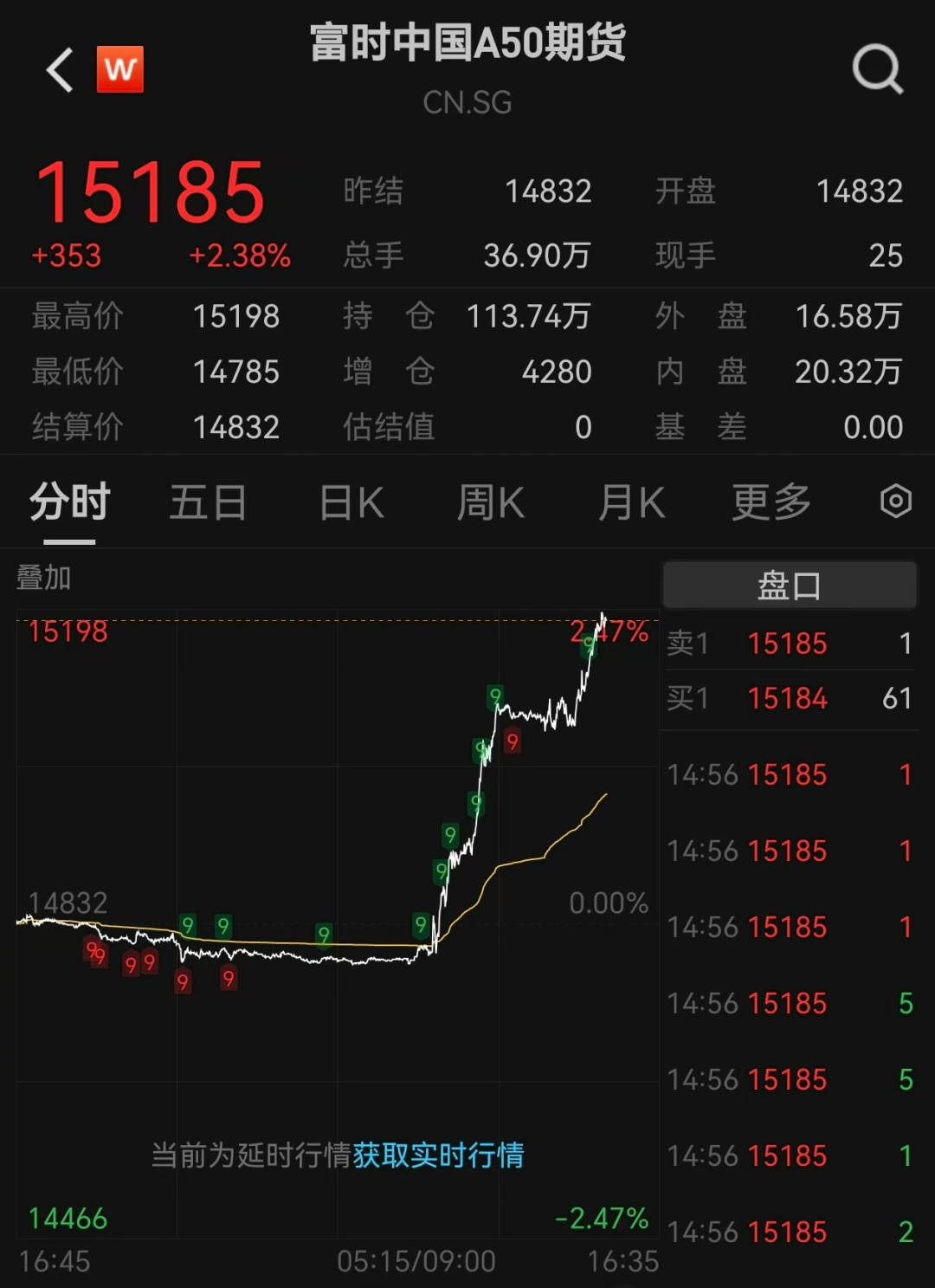This screenshot has height=1288, width=935.
Task: Tap 叠加 to overlay another index
Action: (43, 577)
